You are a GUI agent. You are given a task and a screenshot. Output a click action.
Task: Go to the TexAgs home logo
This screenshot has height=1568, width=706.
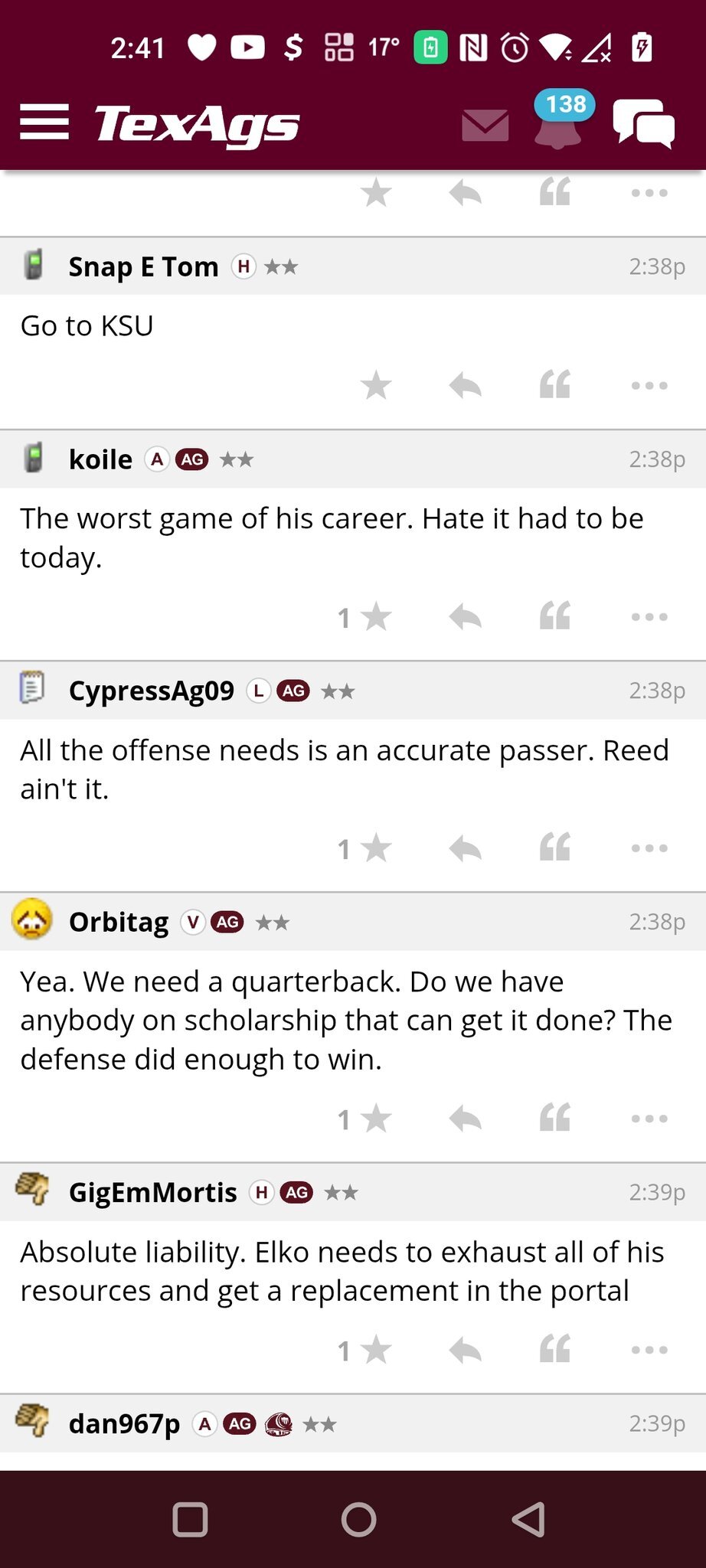197,124
